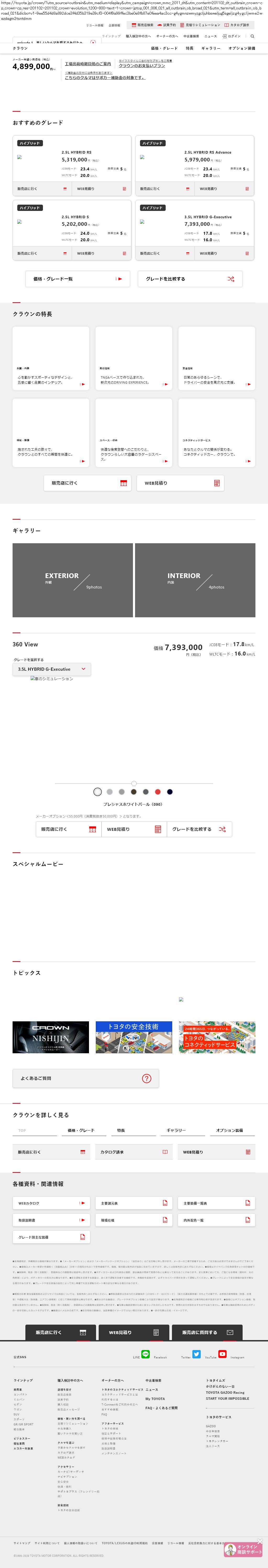Follow the クラウンのお支払いプラン link
Image resolution: width=268 pixels, height=1568 pixels.
click(x=141, y=66)
